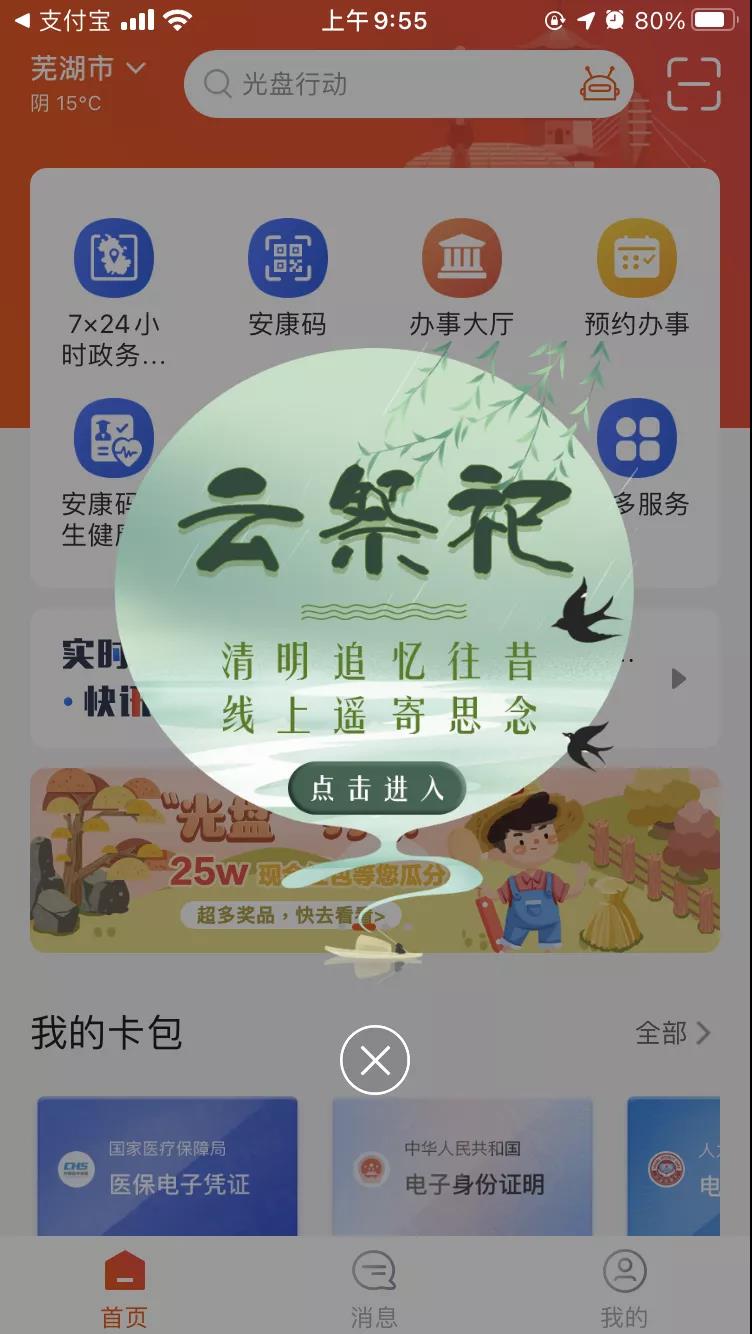Dismiss the 云祭祀 popup with the X

[x=375, y=1060]
